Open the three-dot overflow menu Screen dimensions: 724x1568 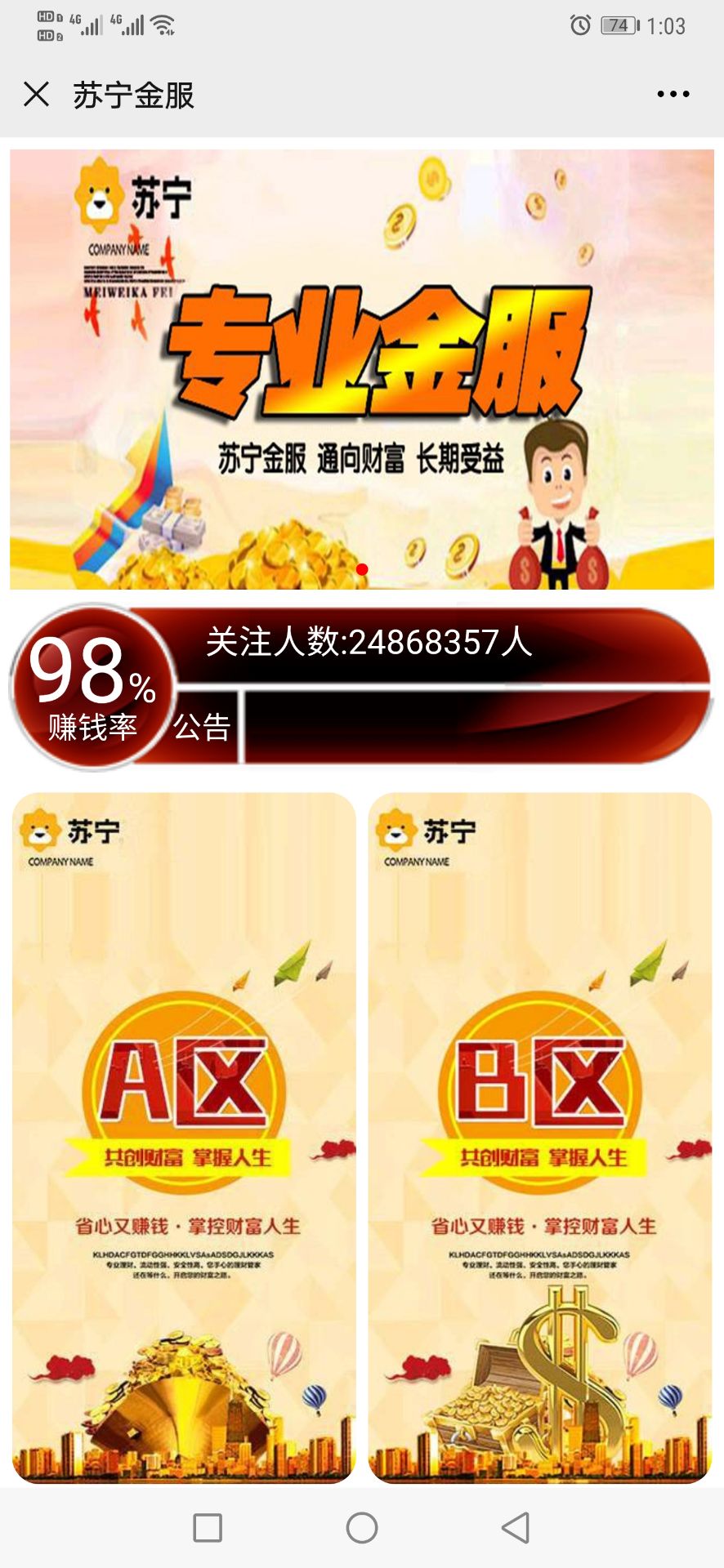coord(673,95)
